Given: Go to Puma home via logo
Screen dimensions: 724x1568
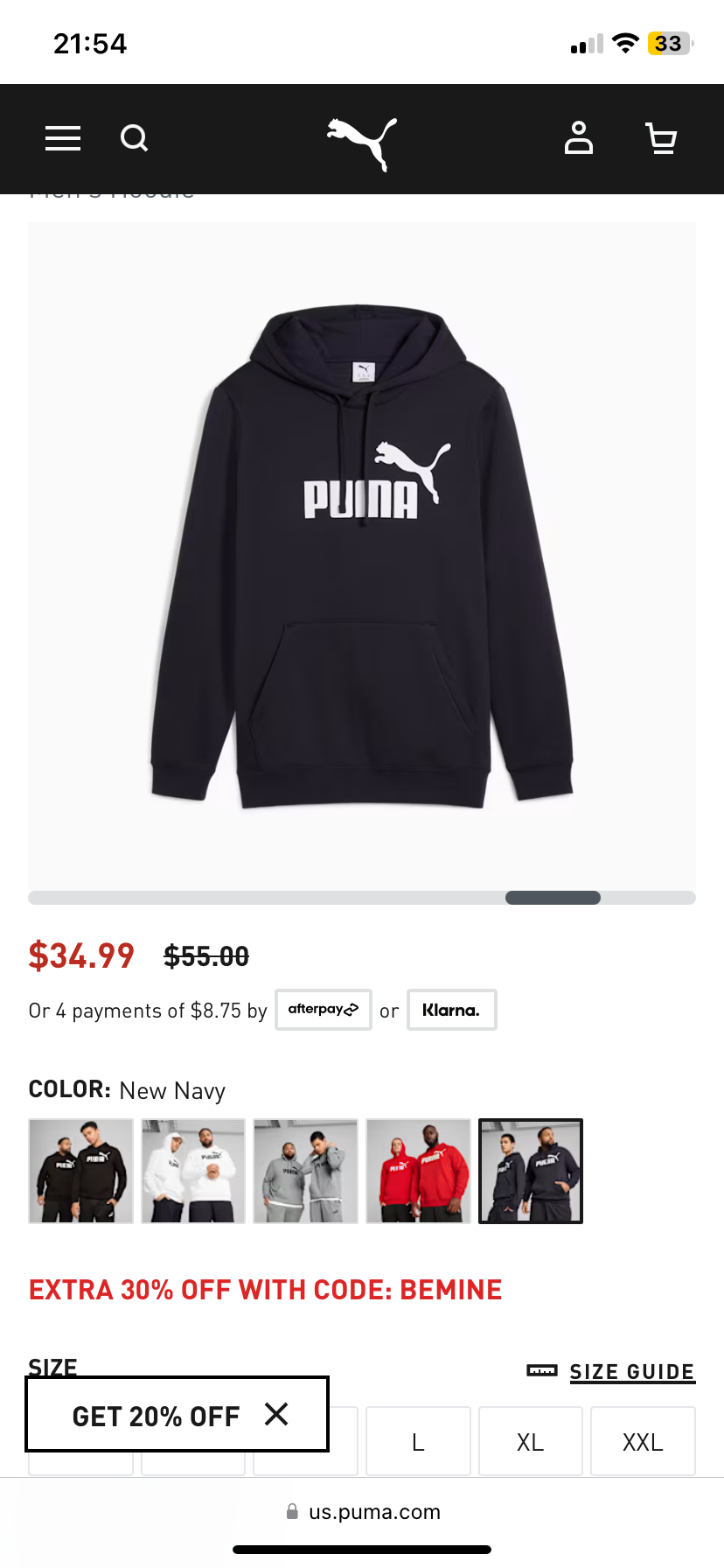Looking at the screenshot, I should coord(362,140).
